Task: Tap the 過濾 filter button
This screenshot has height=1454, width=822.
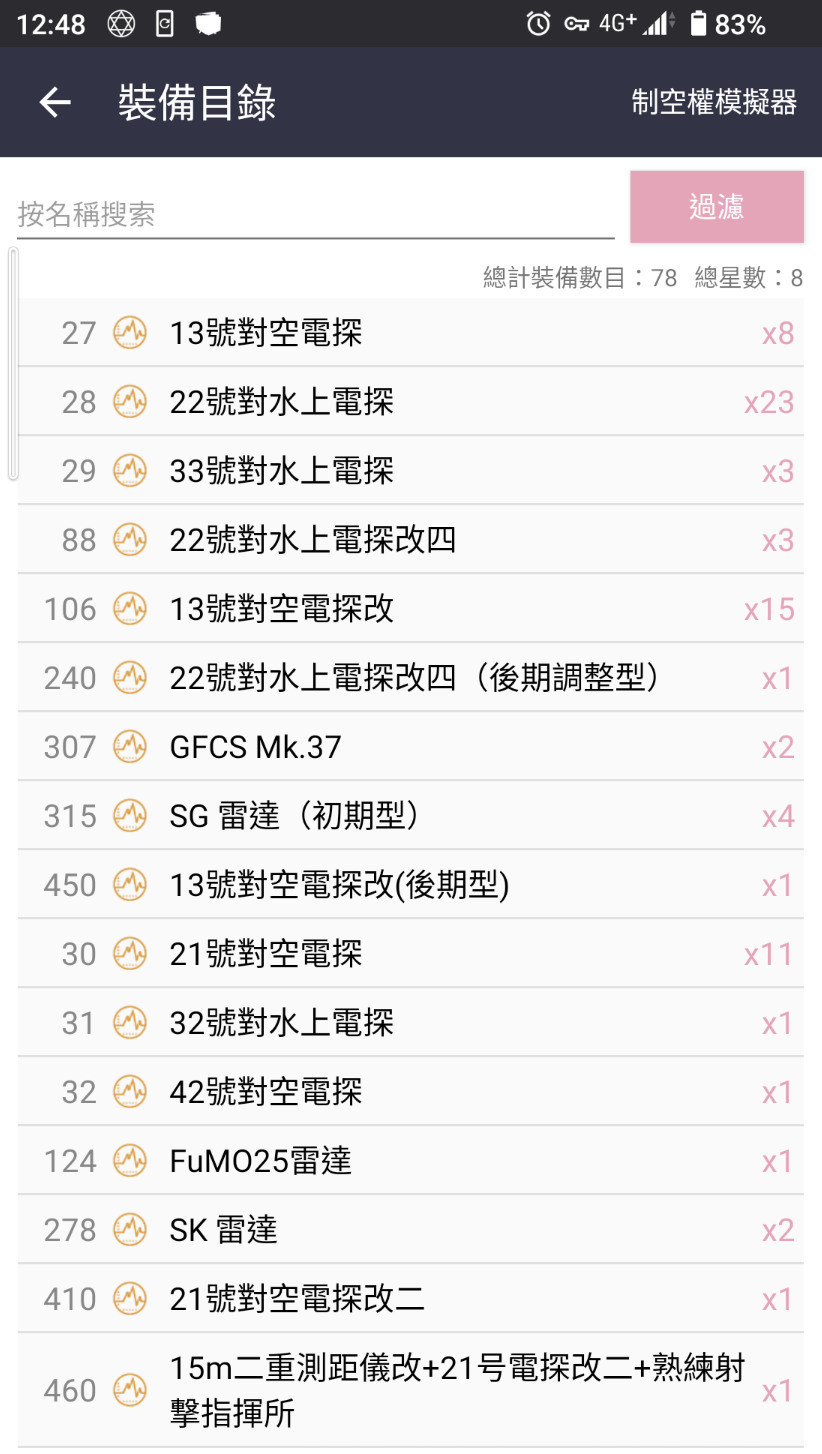Action: point(716,207)
